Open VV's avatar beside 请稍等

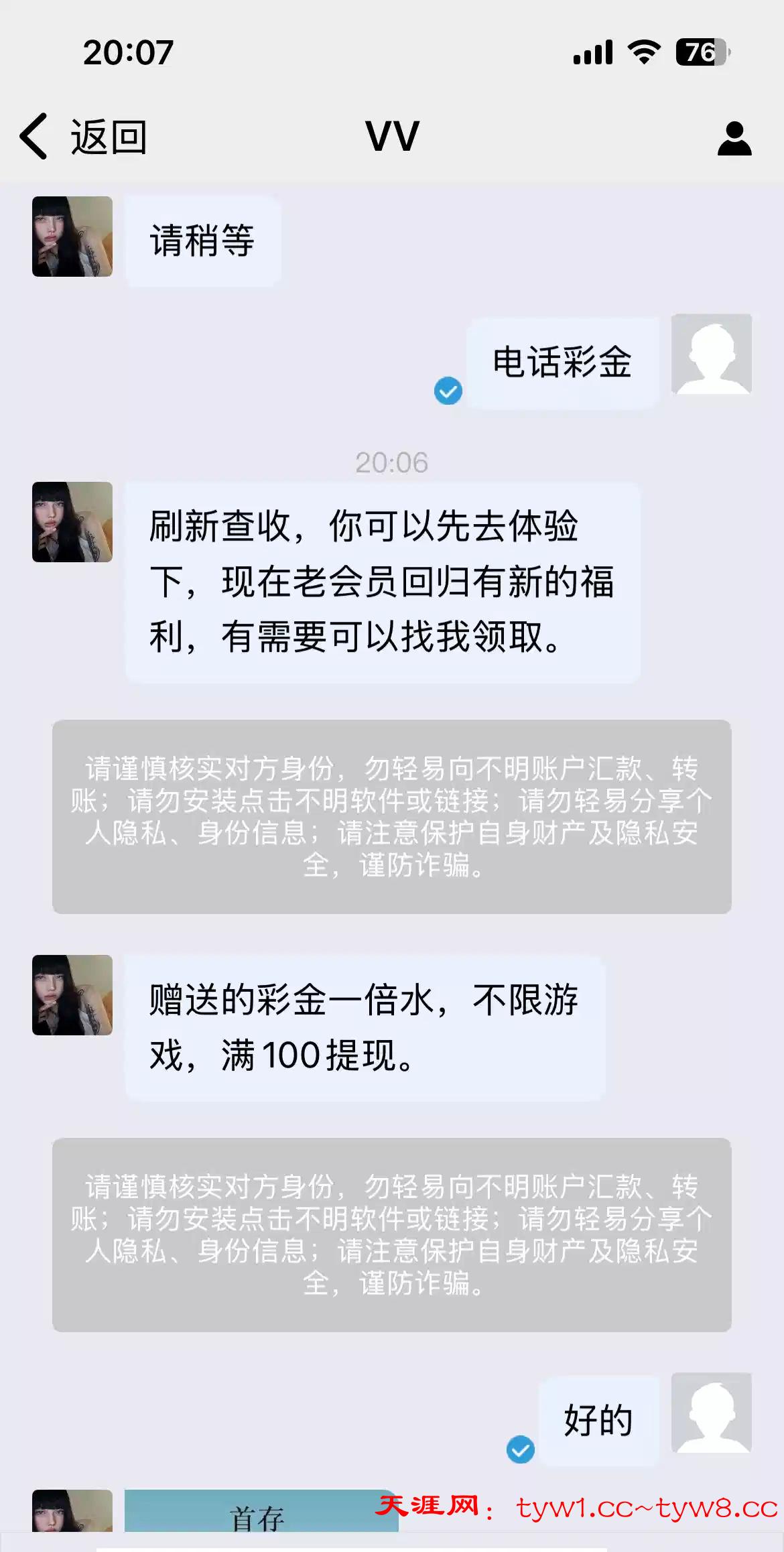72,237
